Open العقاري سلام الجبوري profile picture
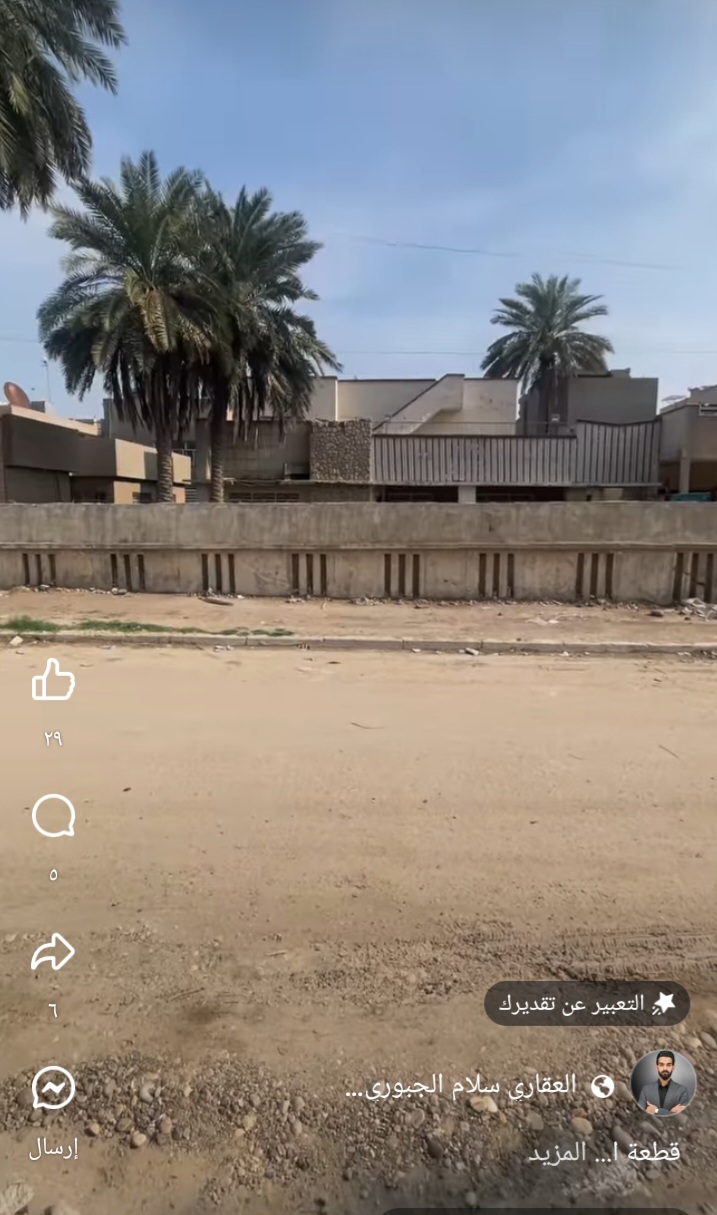The width and height of the screenshot is (717, 1215). (x=663, y=1083)
